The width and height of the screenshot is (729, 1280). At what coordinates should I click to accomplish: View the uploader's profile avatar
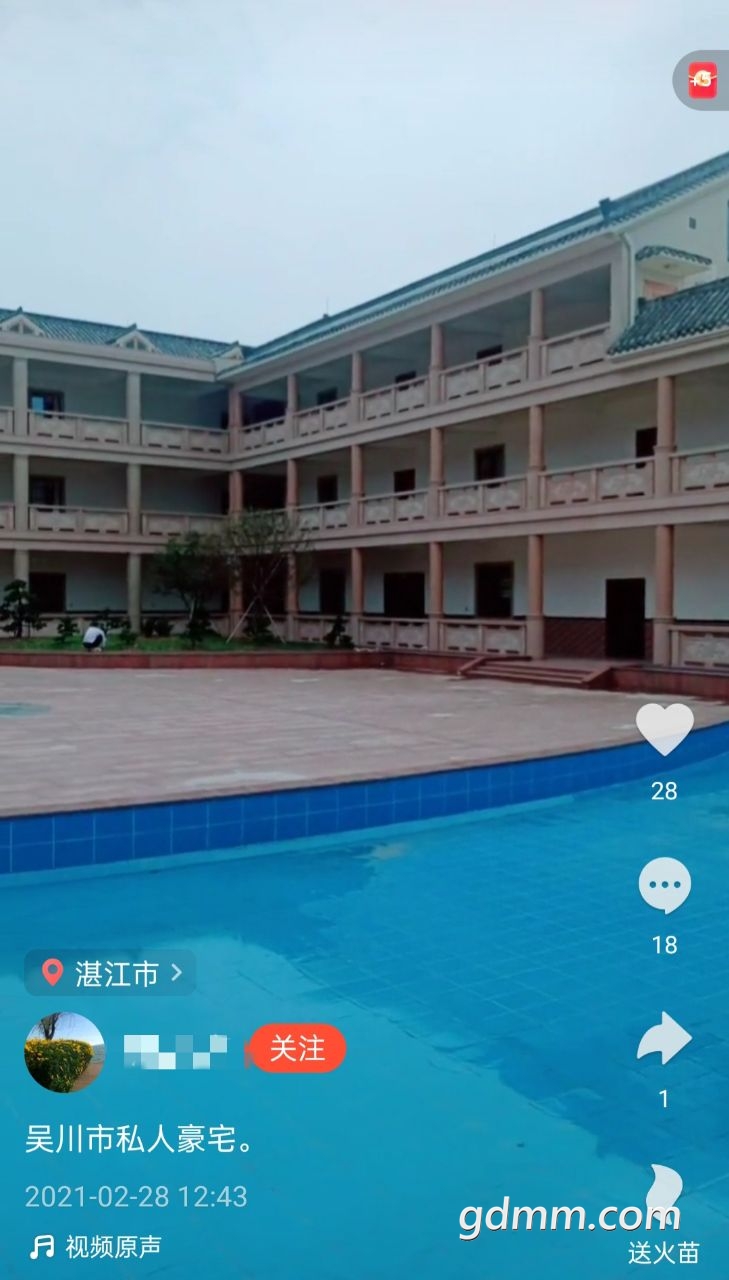tap(64, 1052)
